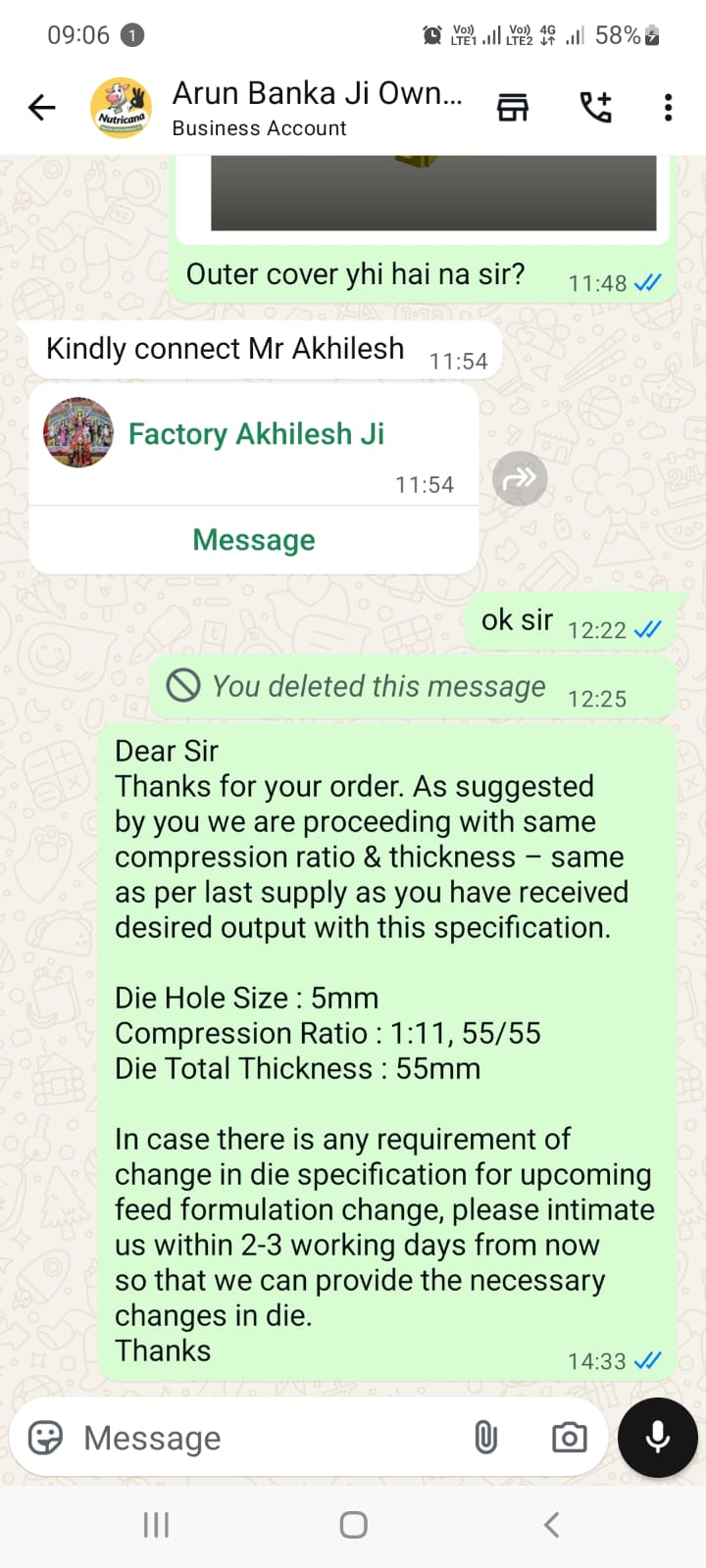Viewport: 706px width, 1568px height.
Task: Forward the shared contact card
Action: coord(520,478)
